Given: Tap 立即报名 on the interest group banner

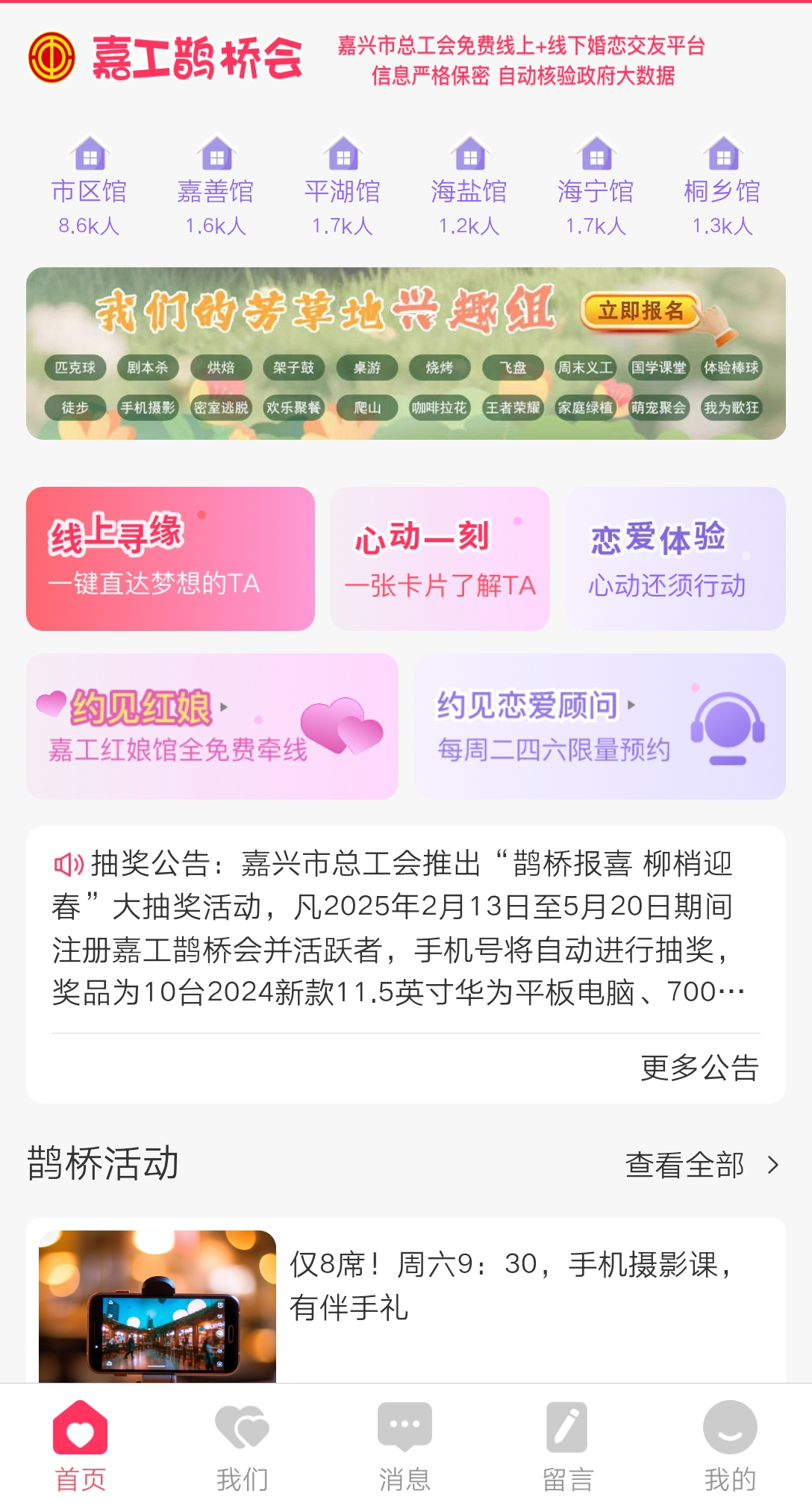Looking at the screenshot, I should (640, 311).
